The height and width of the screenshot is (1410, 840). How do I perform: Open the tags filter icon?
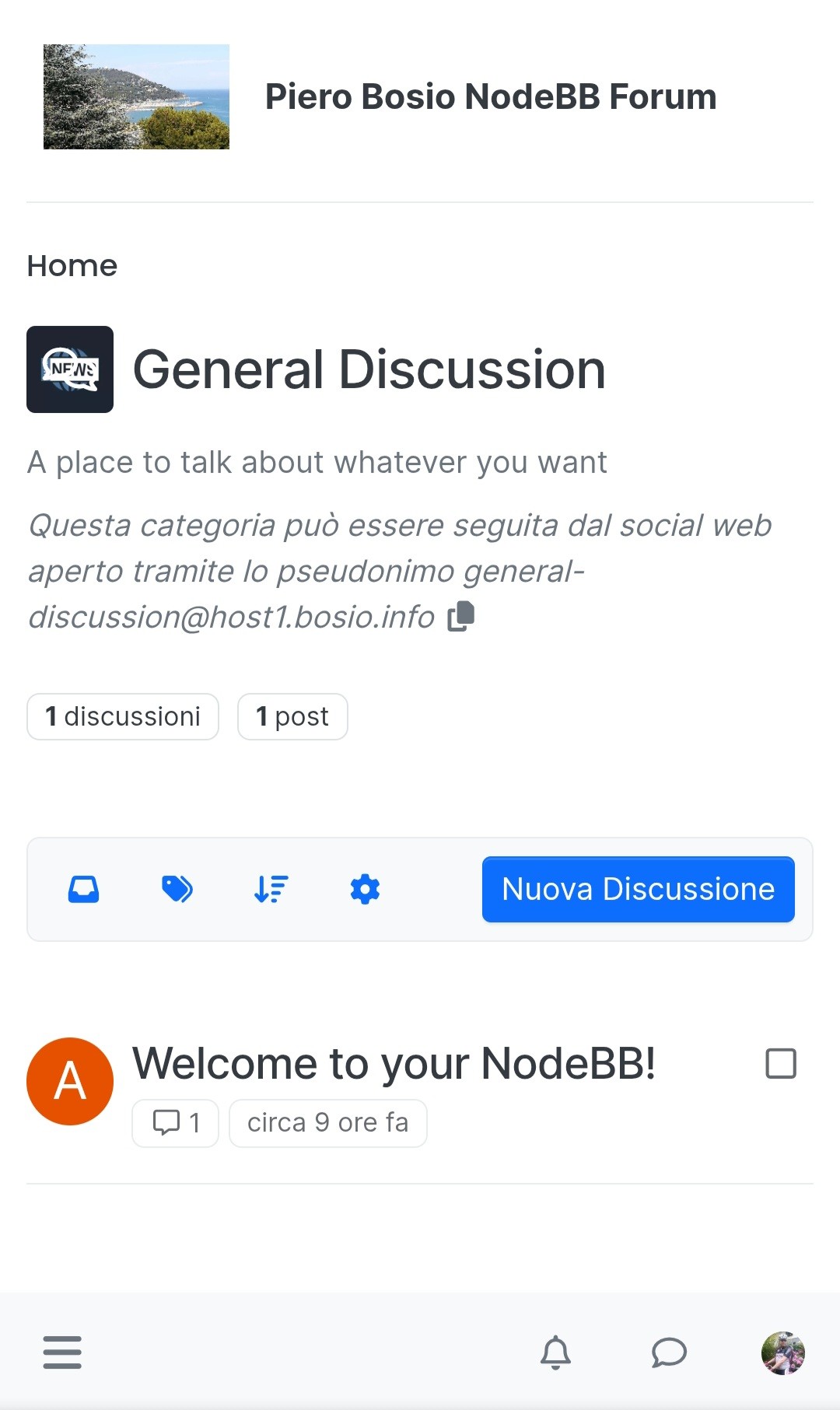177,889
